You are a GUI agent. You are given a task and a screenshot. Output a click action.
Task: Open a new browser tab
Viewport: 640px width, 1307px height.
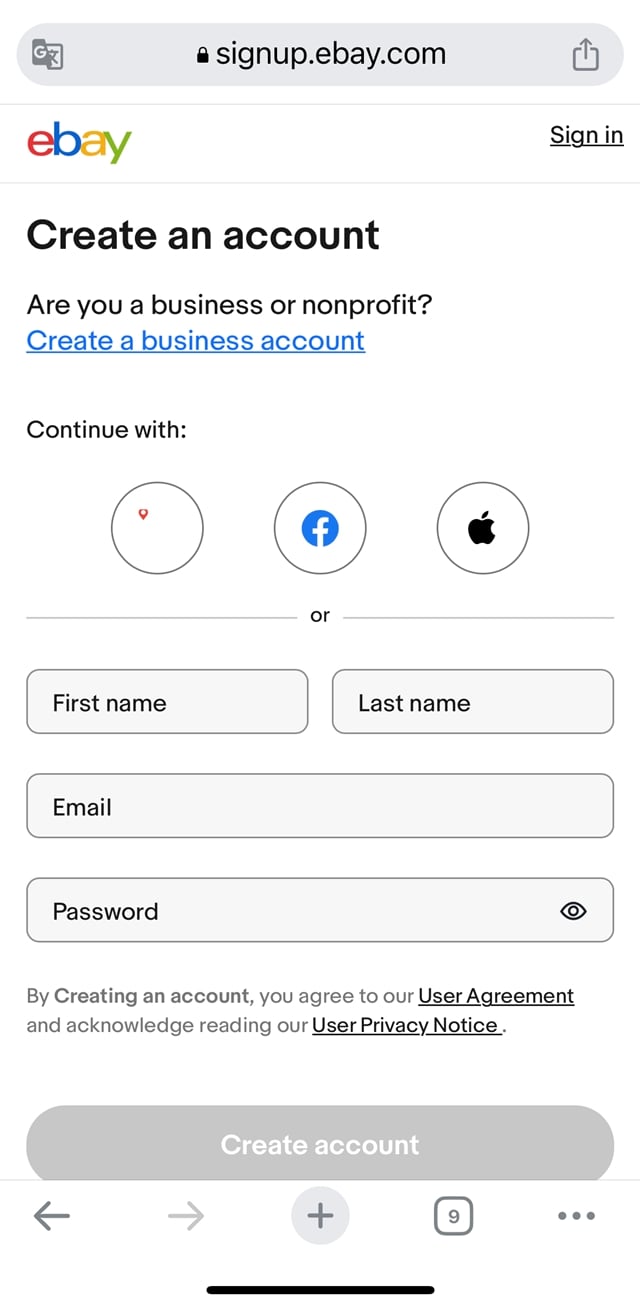[320, 1216]
